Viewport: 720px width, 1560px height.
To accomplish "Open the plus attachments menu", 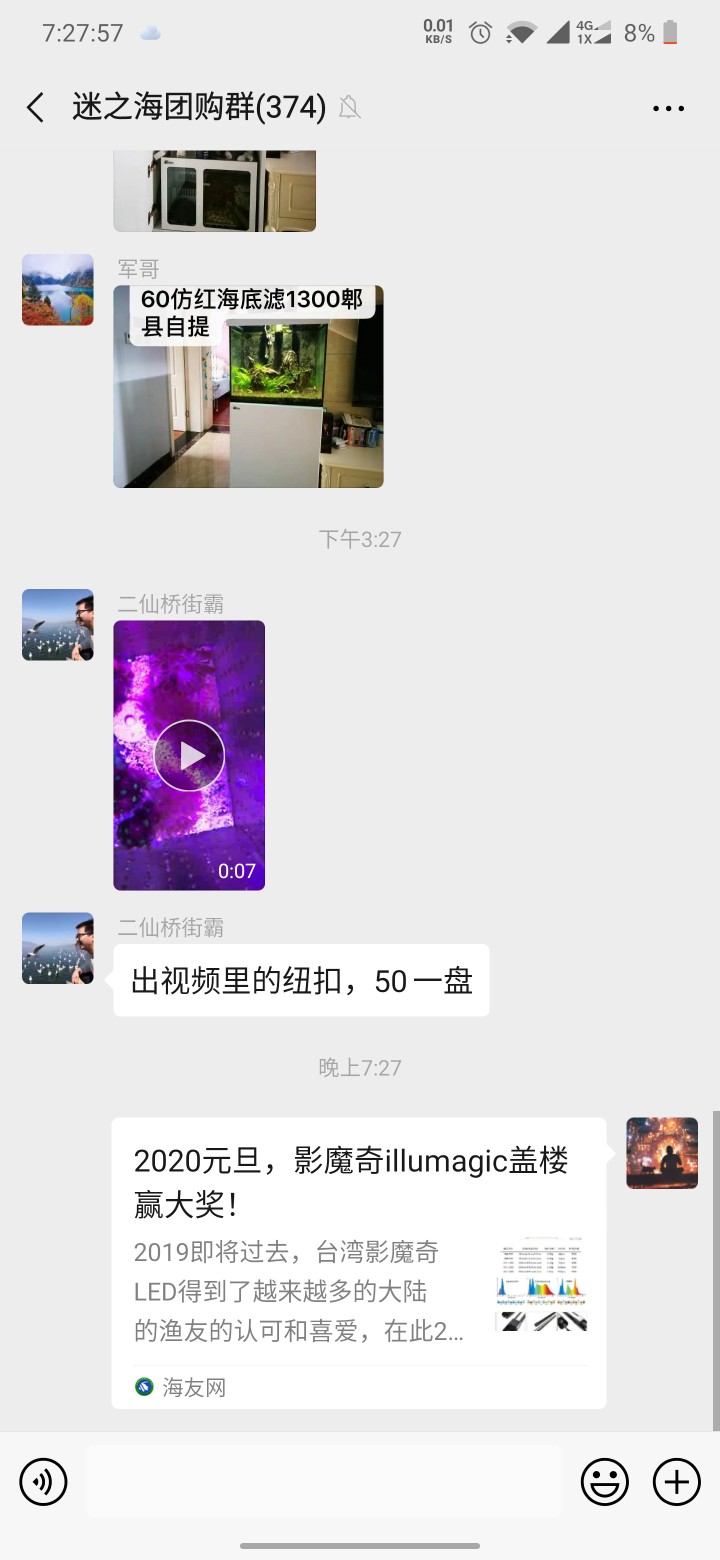I will click(x=677, y=1481).
